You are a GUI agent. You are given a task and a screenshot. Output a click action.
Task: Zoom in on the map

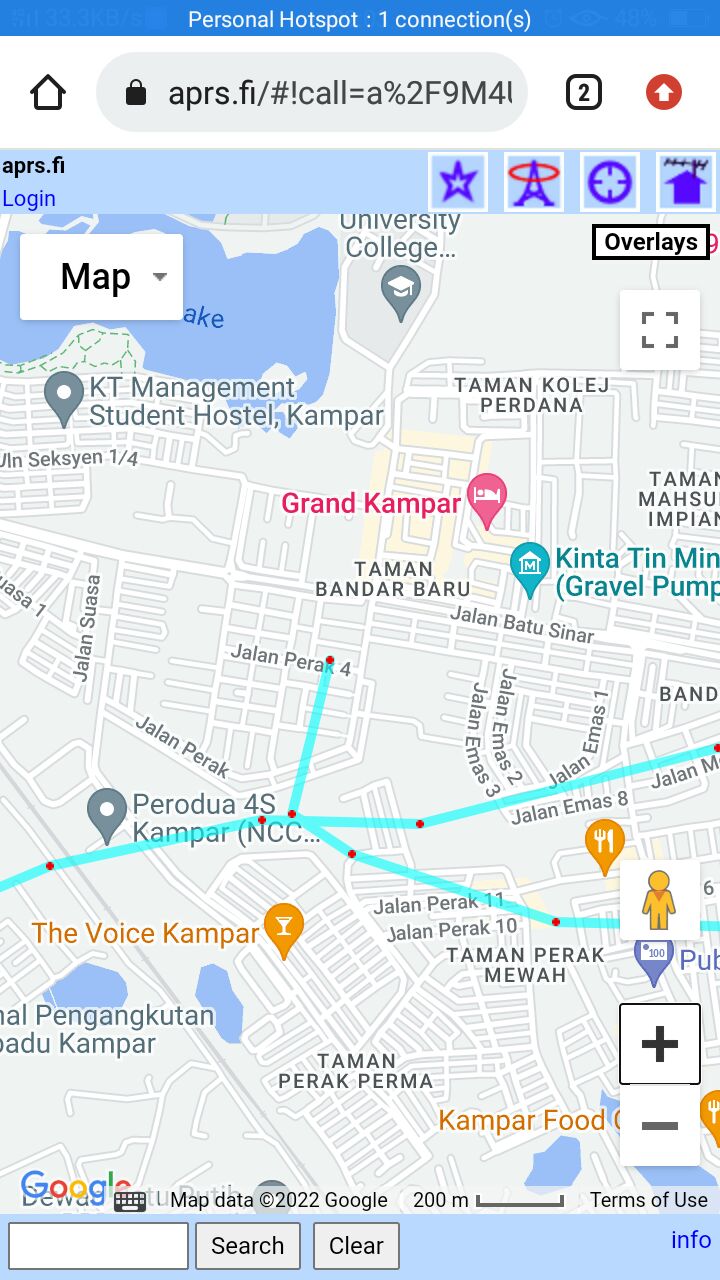(x=659, y=1044)
